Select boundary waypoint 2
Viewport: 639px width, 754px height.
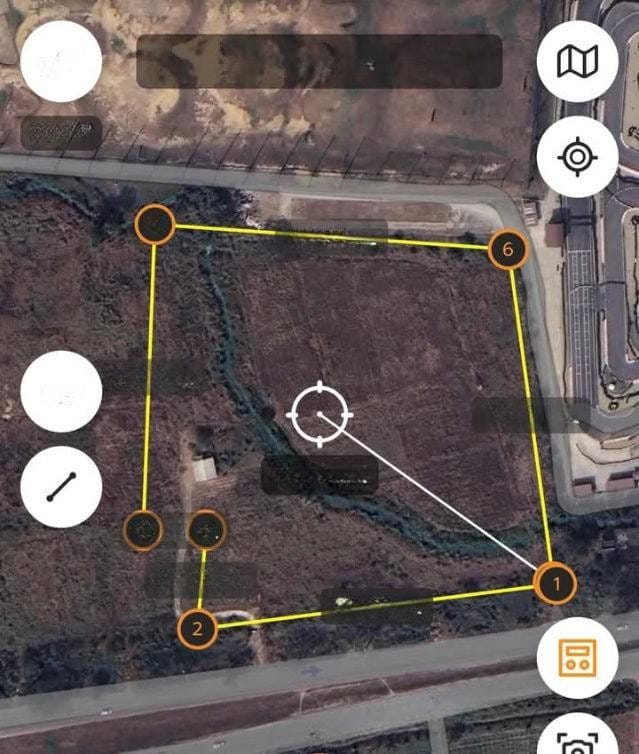click(198, 629)
